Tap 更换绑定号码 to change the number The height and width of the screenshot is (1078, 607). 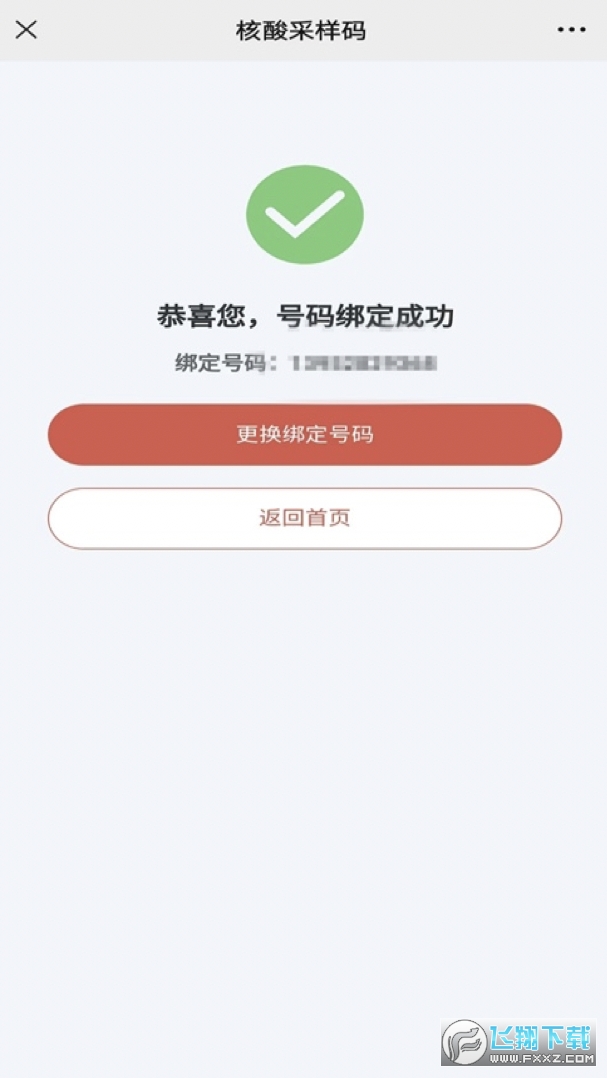305,434
